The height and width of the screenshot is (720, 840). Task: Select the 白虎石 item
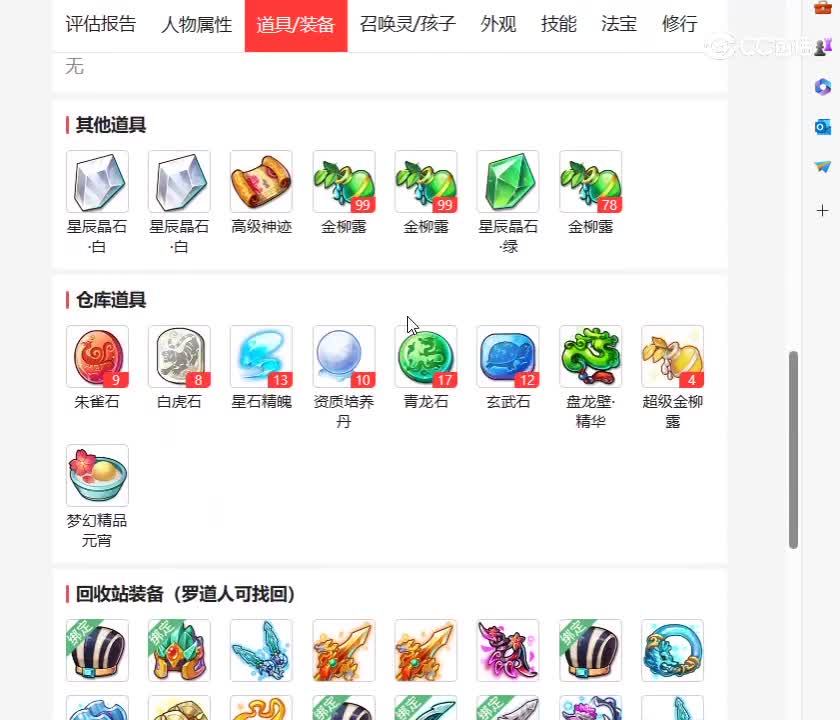[x=179, y=357]
